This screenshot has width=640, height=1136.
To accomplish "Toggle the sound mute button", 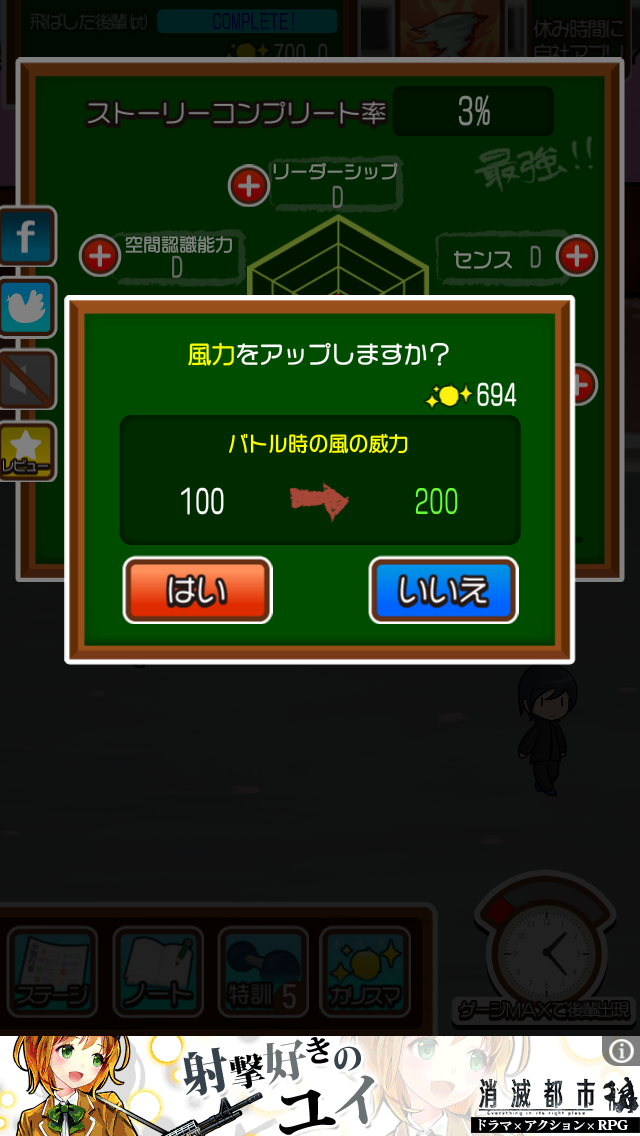I will (27, 378).
